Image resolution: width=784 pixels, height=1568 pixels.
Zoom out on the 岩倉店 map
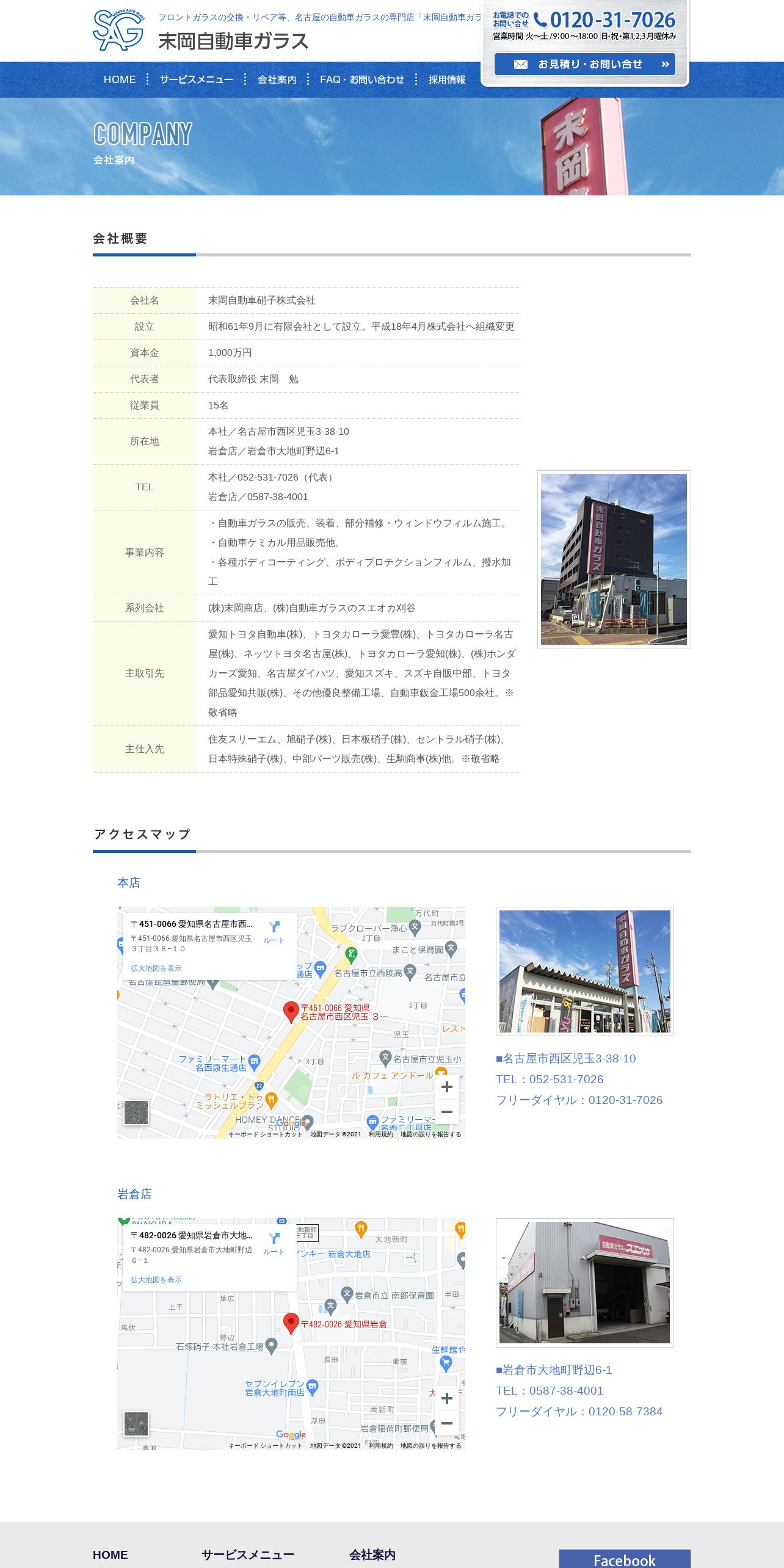[447, 1423]
